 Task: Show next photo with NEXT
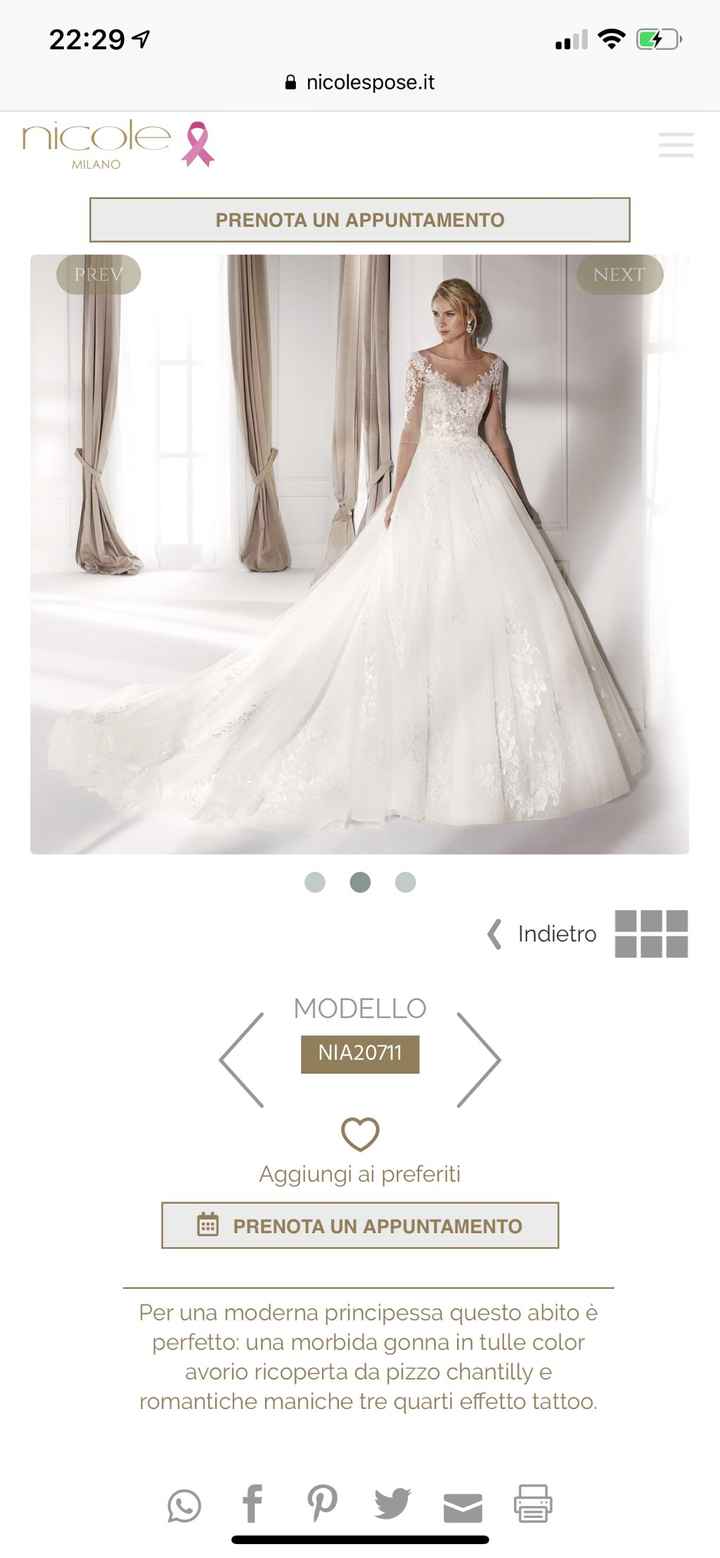tap(619, 274)
